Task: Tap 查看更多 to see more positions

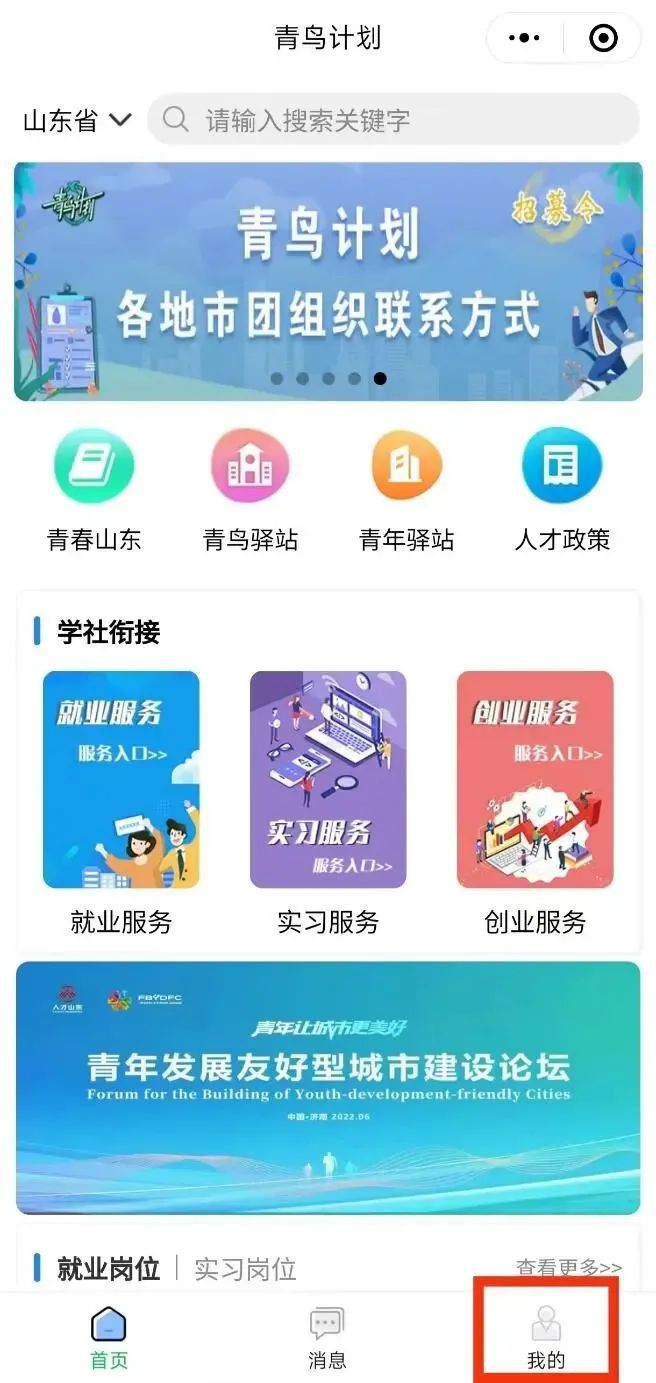Action: click(x=568, y=1269)
